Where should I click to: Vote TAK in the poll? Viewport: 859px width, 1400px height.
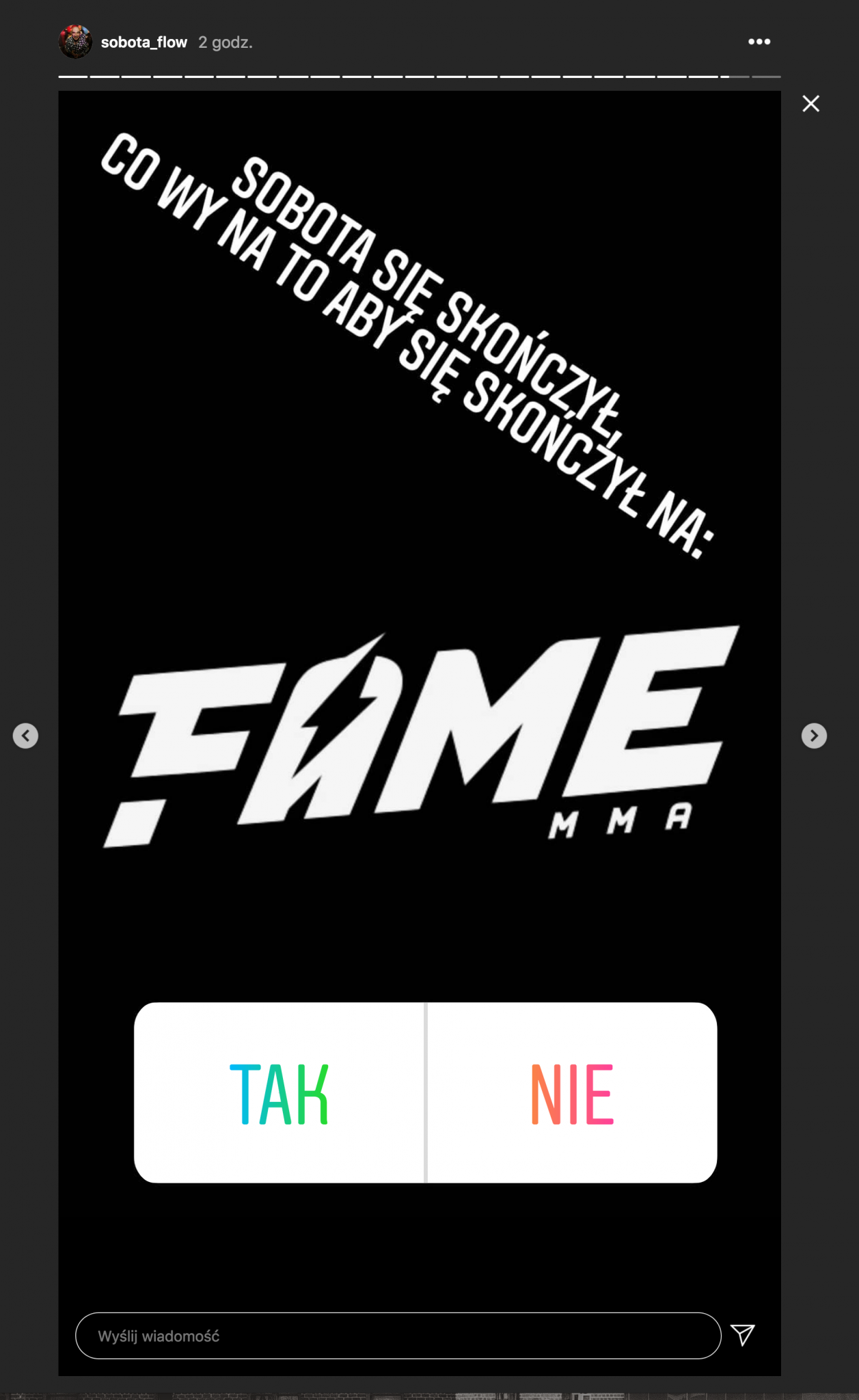pyautogui.click(x=279, y=1092)
